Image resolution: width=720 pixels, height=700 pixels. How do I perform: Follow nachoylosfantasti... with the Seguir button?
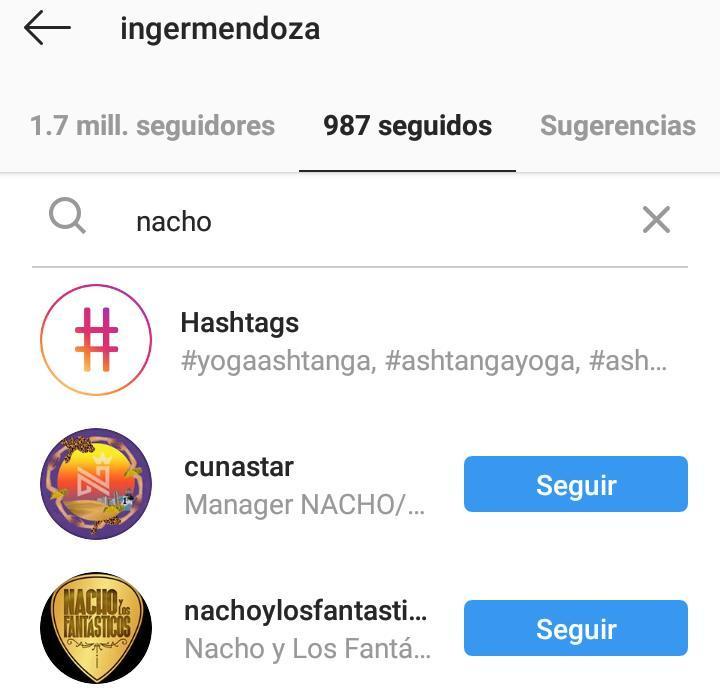tap(575, 629)
